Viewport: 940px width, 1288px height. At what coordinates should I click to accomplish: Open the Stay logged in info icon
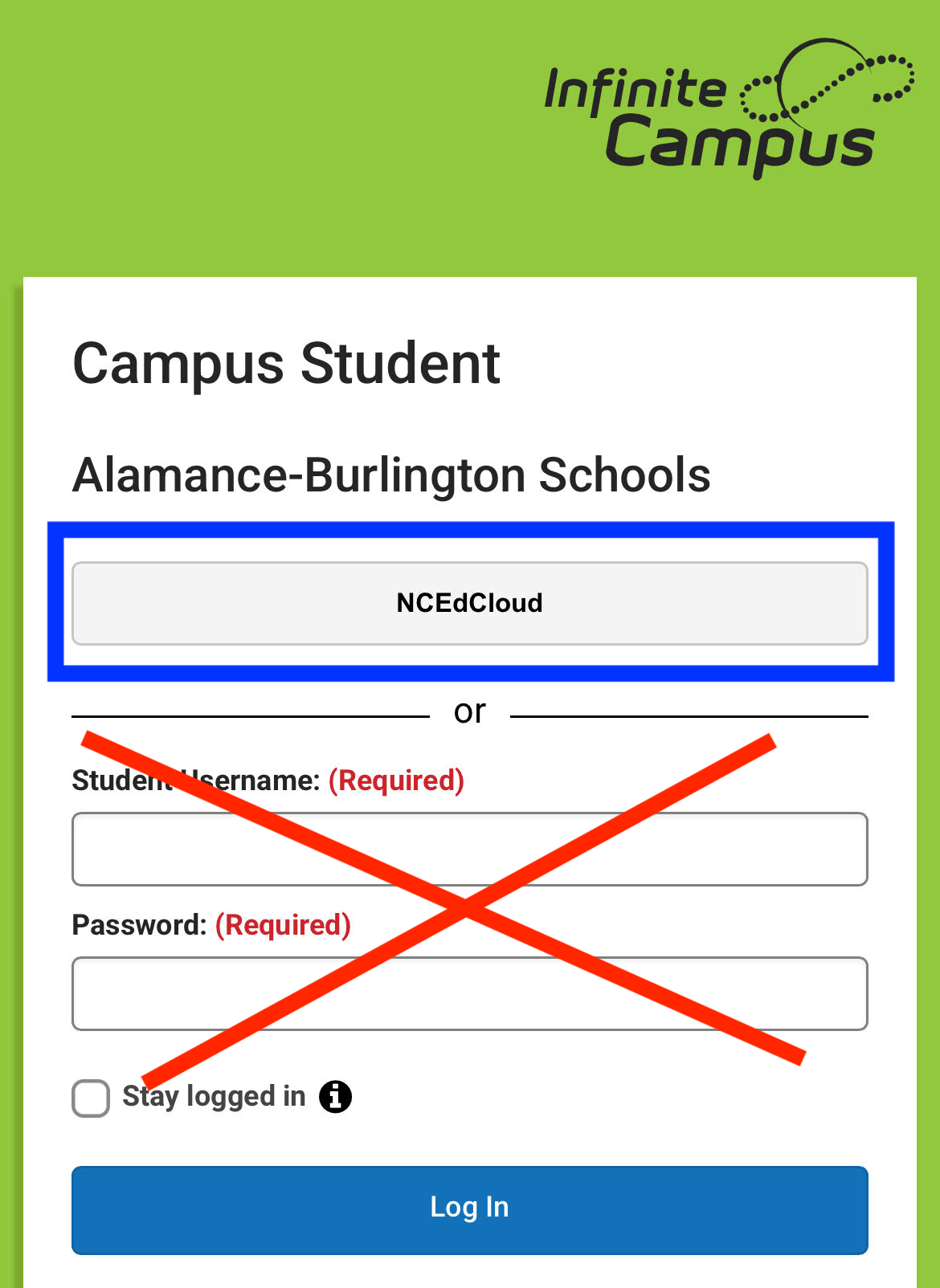click(336, 1096)
